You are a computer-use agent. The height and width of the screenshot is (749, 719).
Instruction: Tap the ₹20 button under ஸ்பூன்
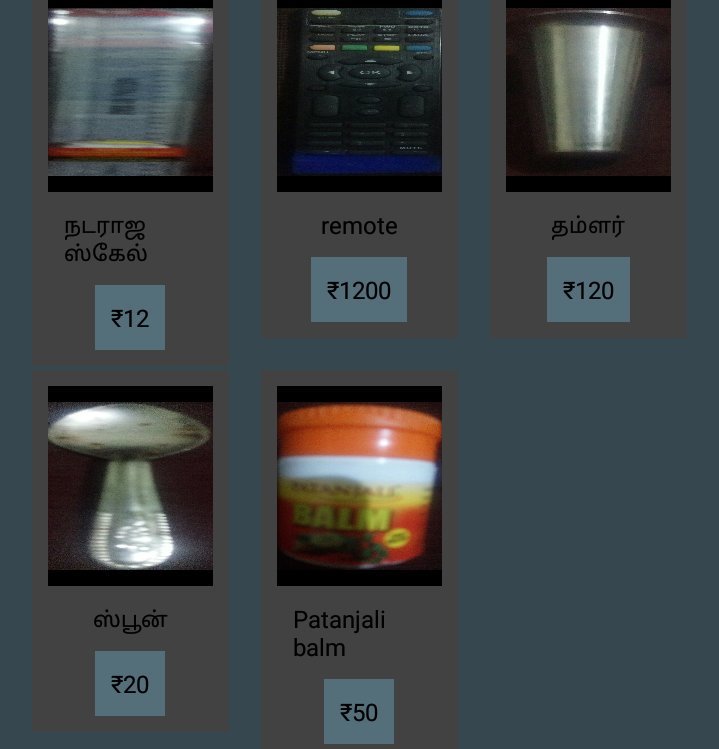[130, 684]
